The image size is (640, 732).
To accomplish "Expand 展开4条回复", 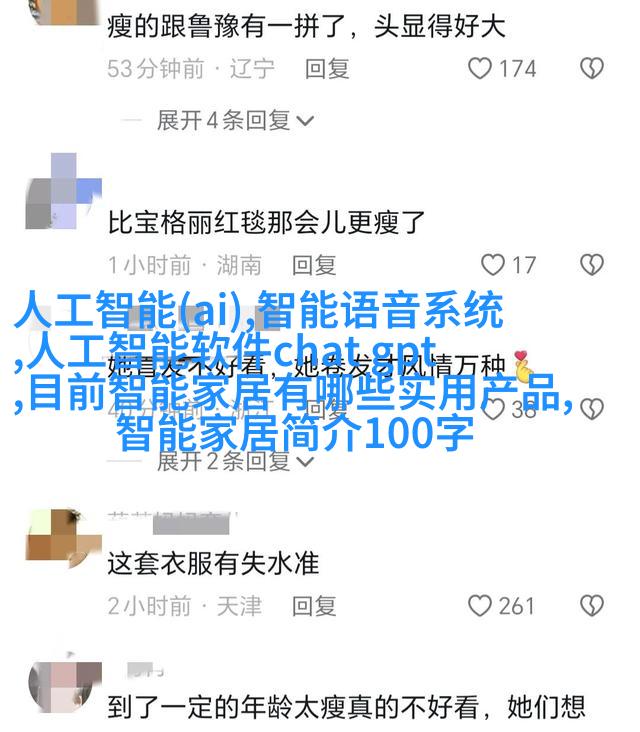I will pos(235,121).
